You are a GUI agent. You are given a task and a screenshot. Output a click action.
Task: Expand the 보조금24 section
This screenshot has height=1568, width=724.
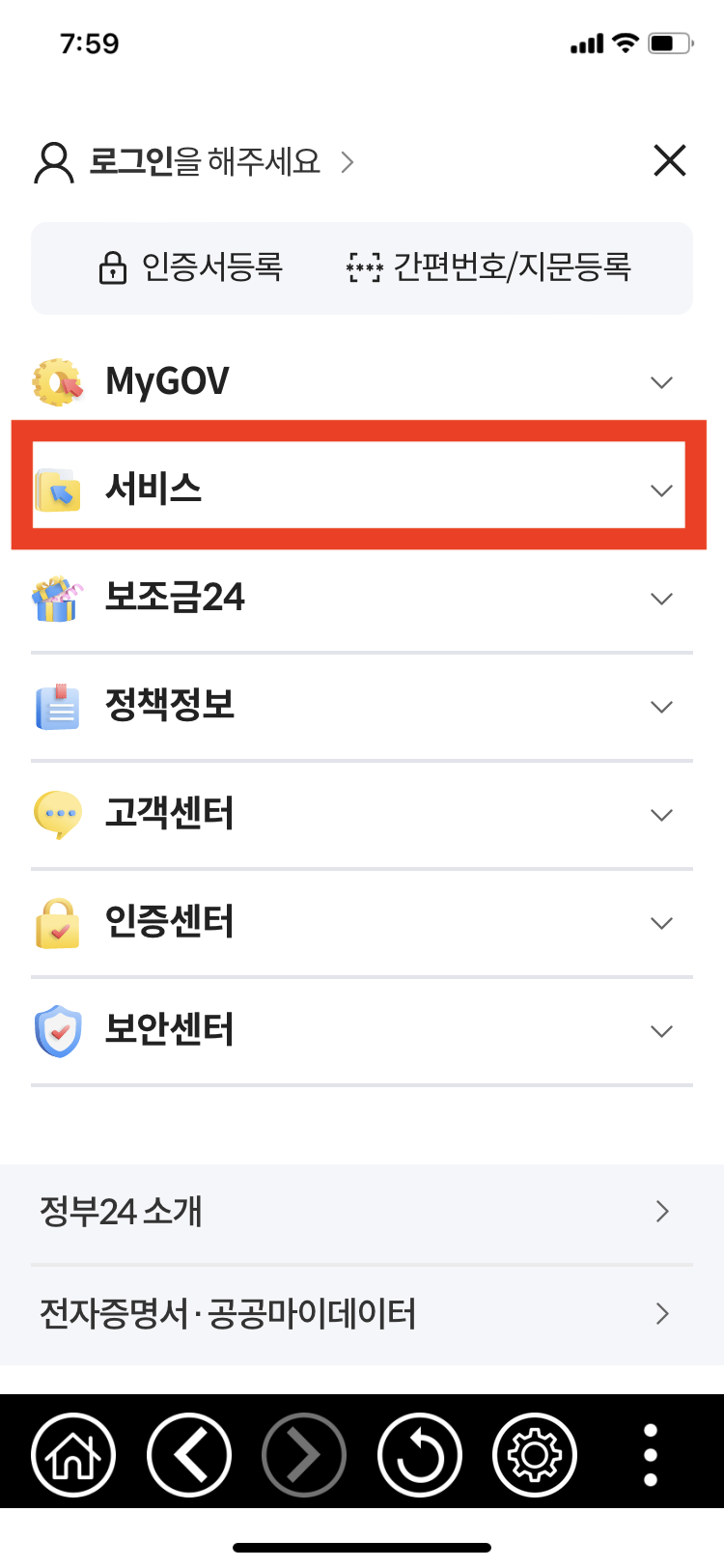[x=662, y=597]
